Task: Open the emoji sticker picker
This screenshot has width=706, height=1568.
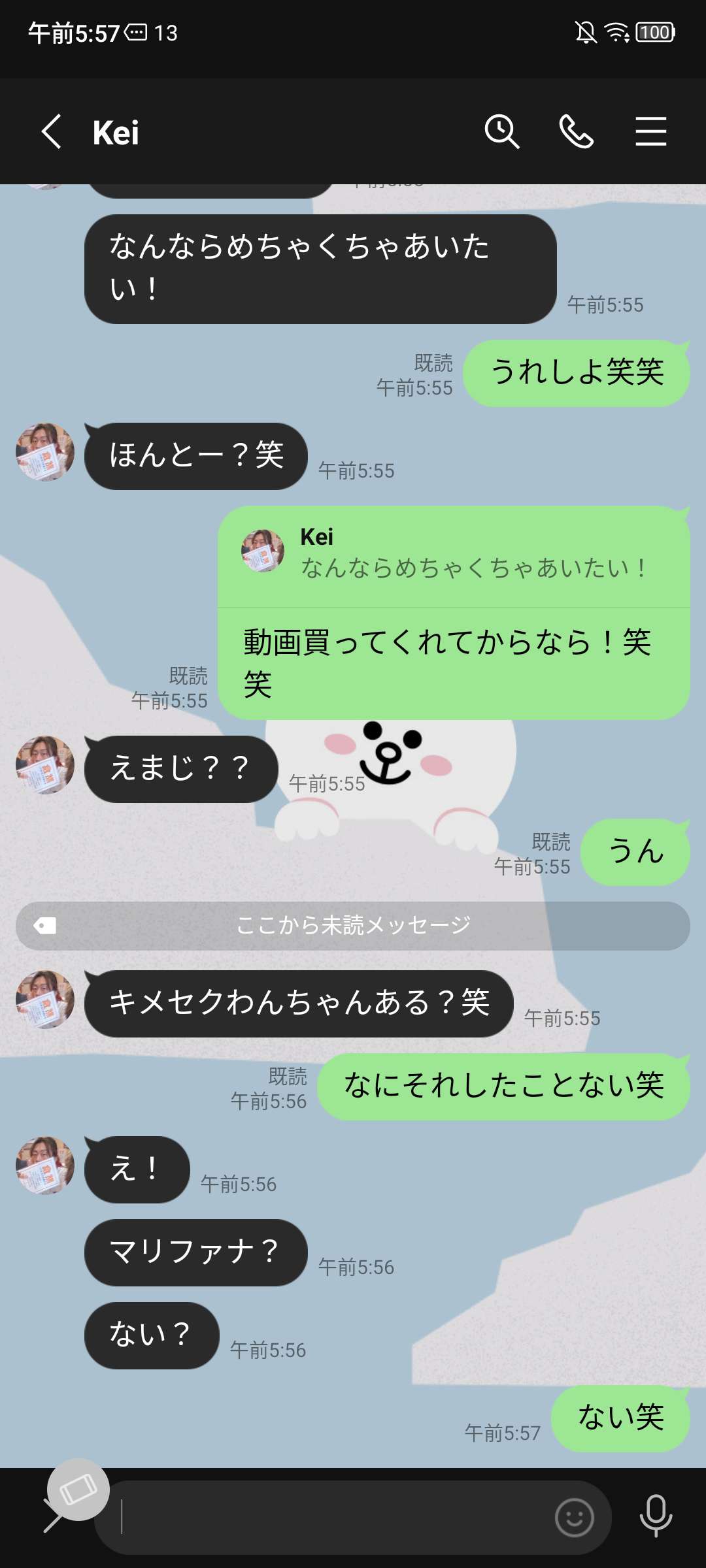Action: [574, 1517]
